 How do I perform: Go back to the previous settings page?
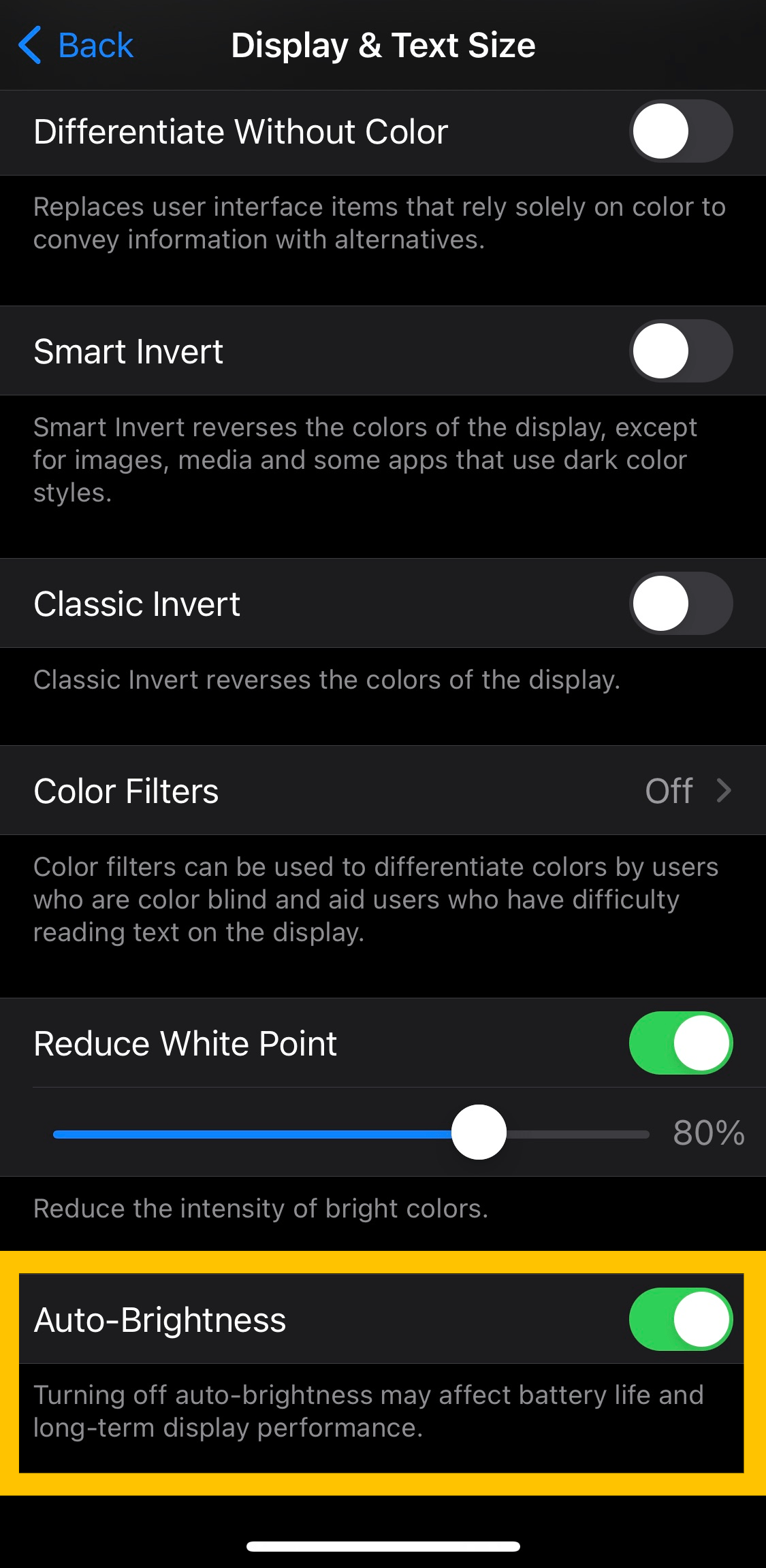click(76, 46)
